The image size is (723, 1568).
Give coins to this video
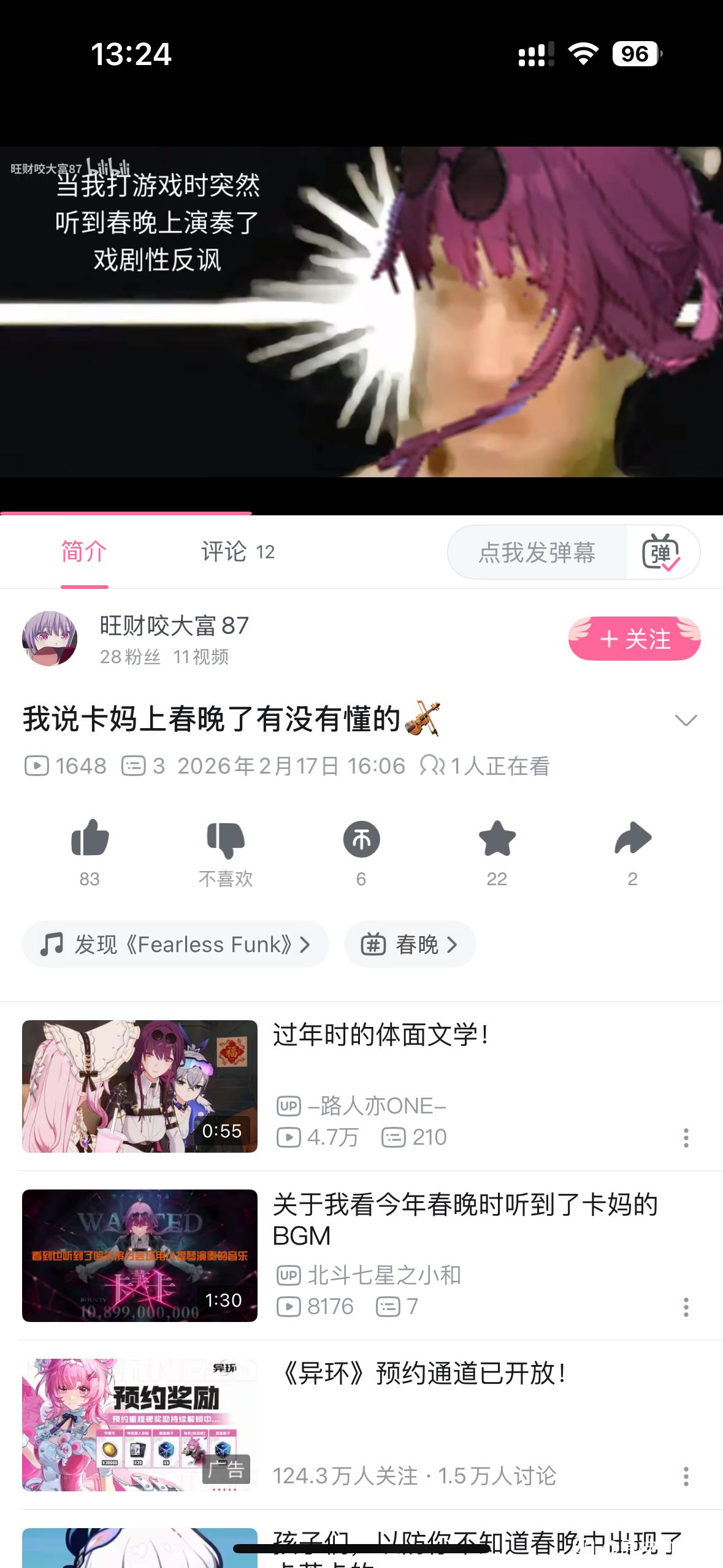click(x=361, y=840)
